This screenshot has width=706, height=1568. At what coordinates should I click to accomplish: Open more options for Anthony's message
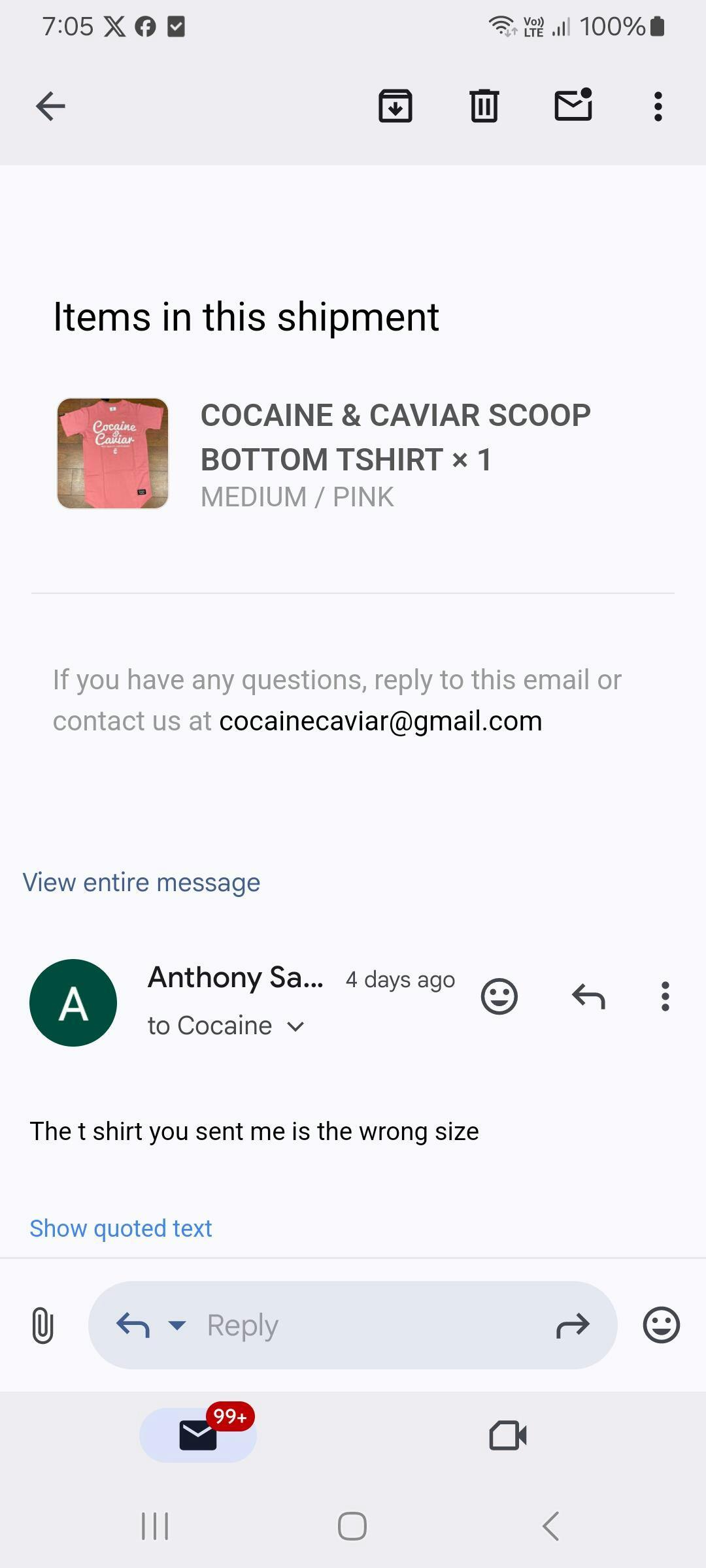point(665,997)
